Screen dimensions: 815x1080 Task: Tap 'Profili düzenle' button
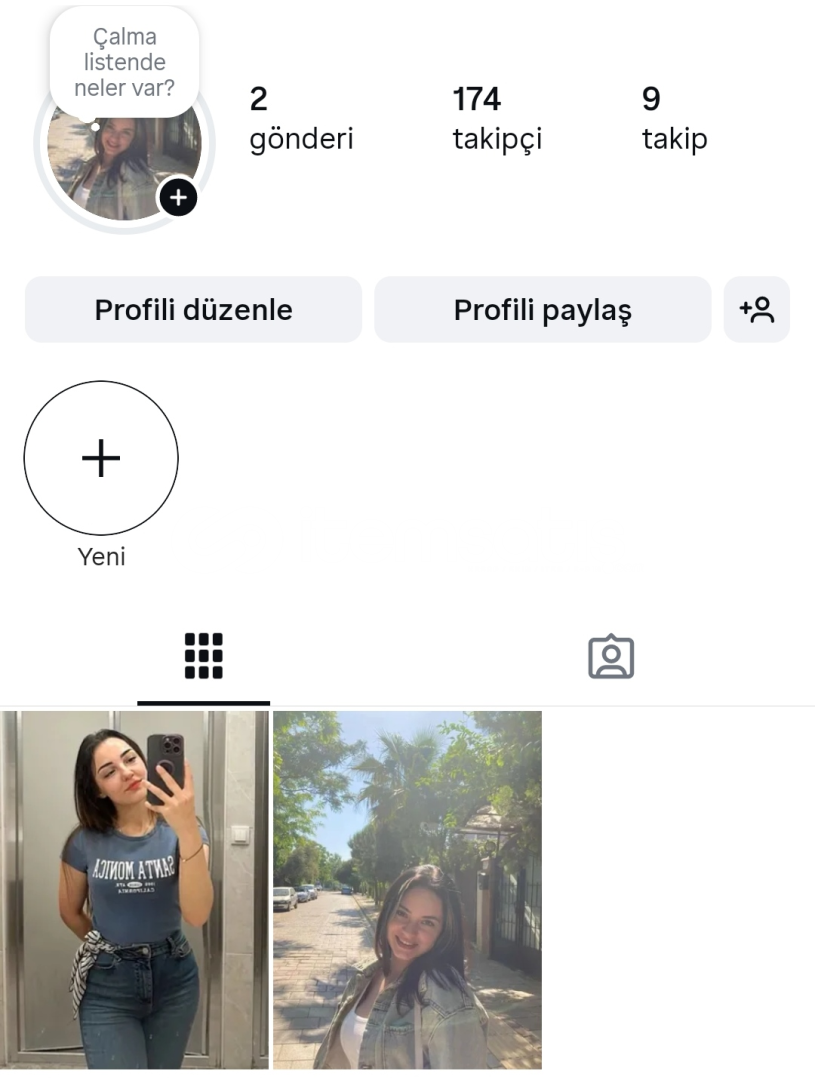click(193, 310)
